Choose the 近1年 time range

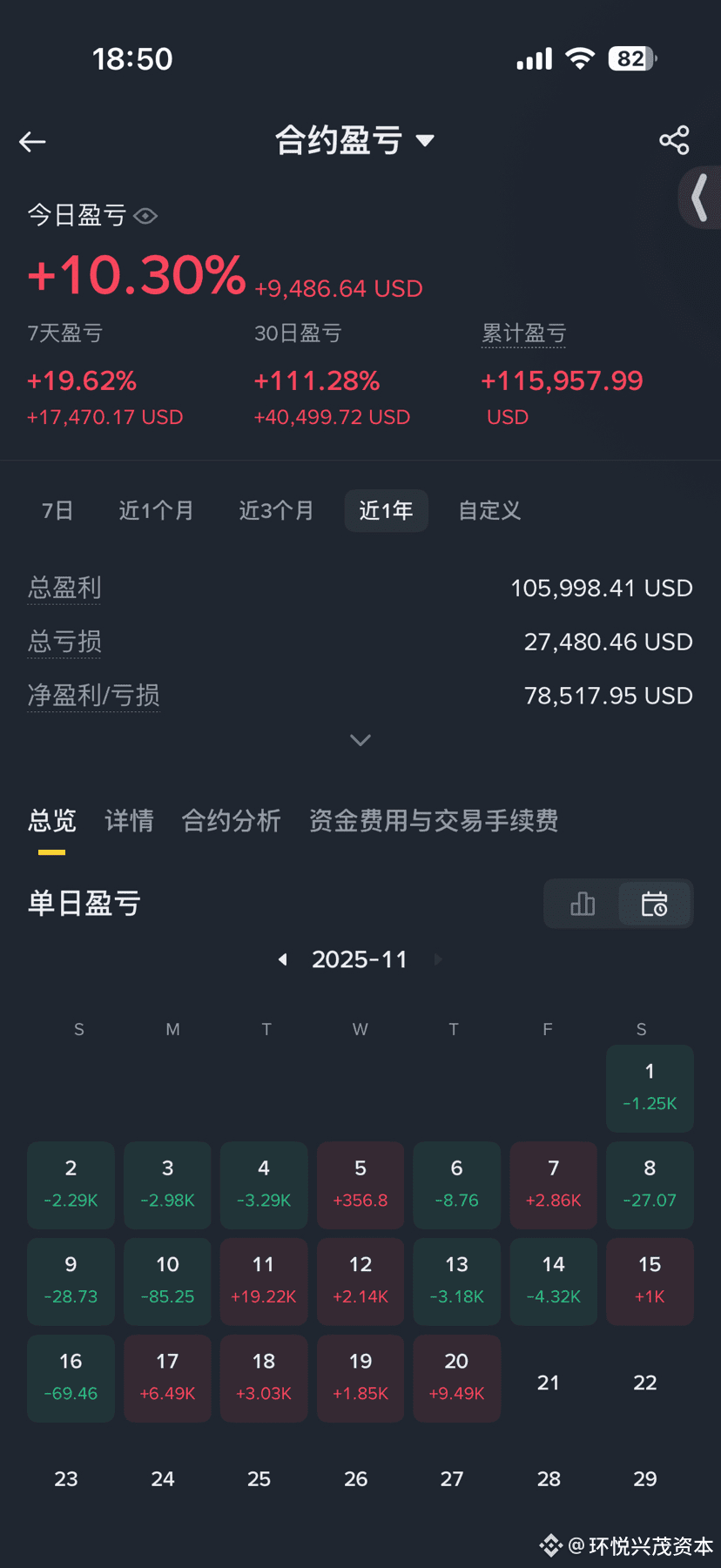(x=386, y=510)
